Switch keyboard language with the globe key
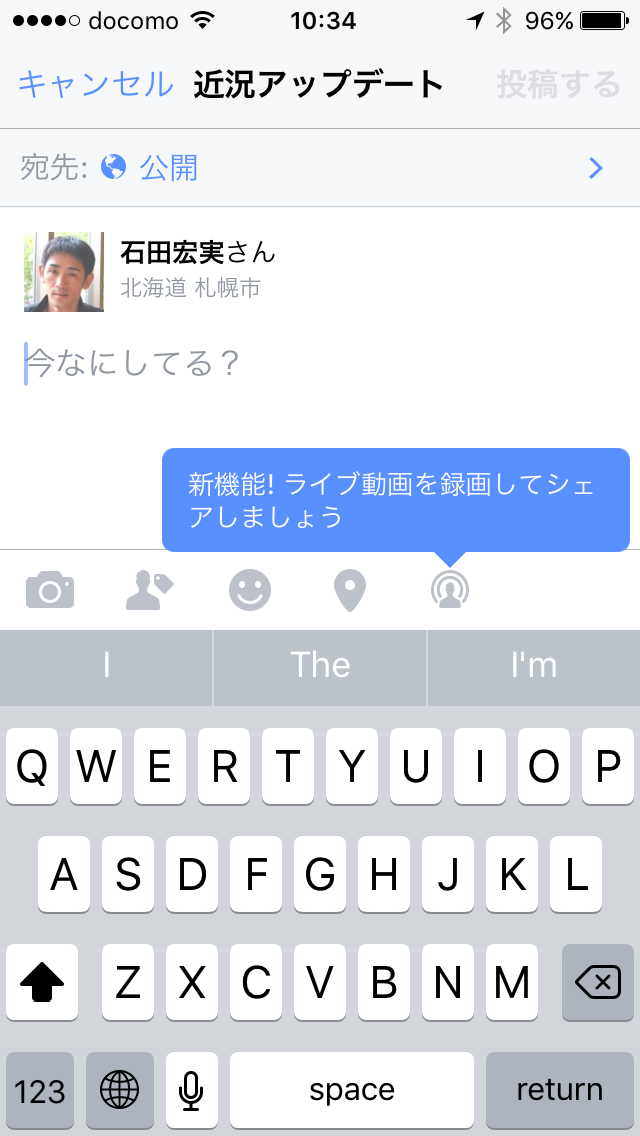 pyautogui.click(x=120, y=1090)
